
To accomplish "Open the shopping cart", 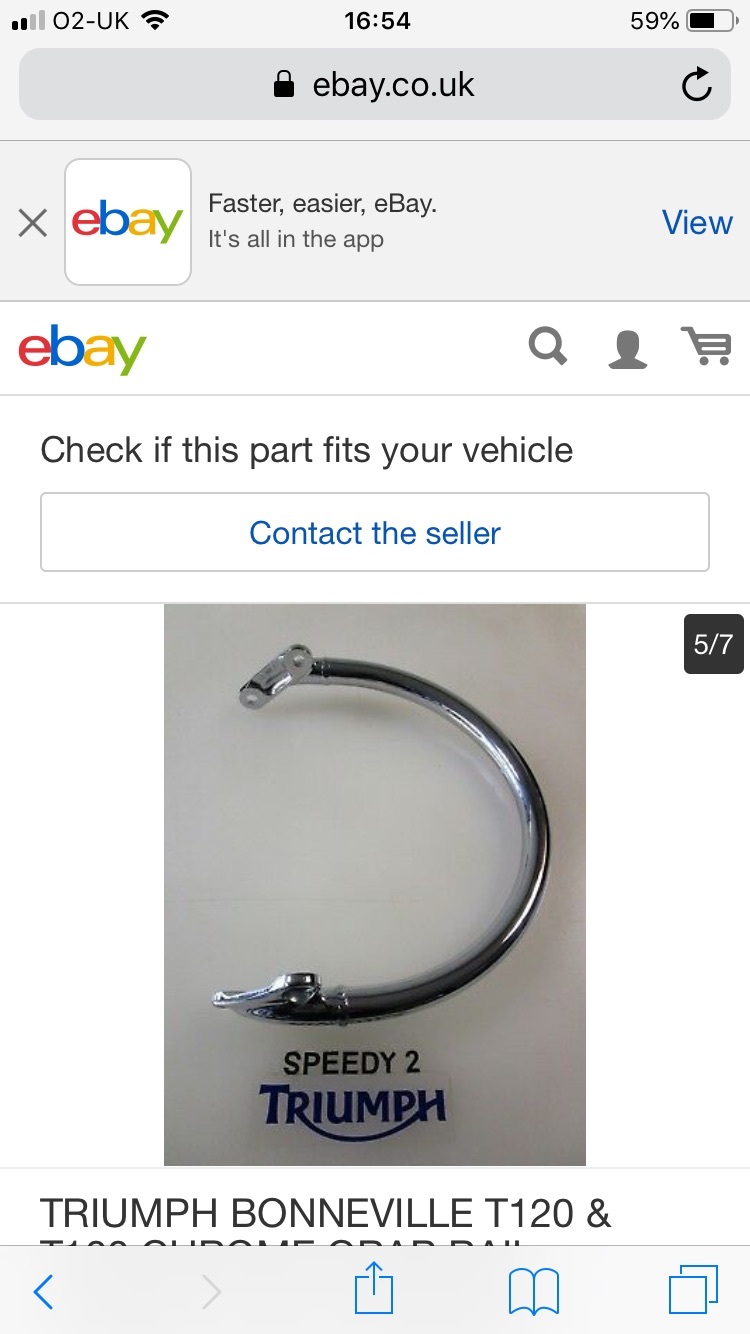I will 706,347.
